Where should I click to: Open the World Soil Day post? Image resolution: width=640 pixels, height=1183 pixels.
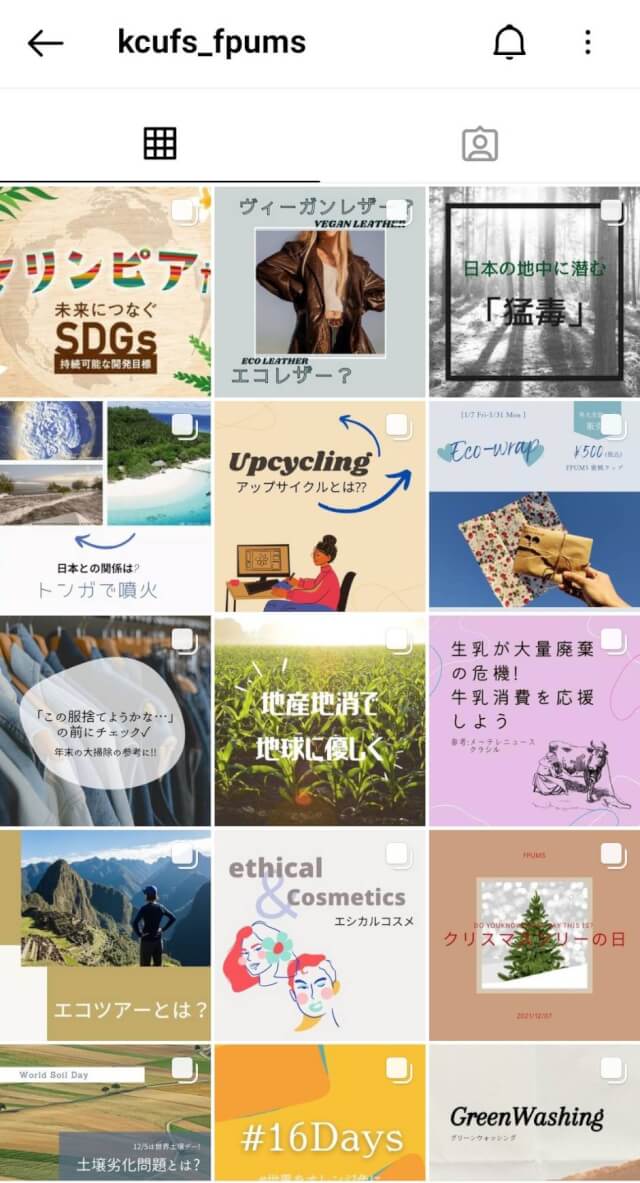[x=105, y=1112]
